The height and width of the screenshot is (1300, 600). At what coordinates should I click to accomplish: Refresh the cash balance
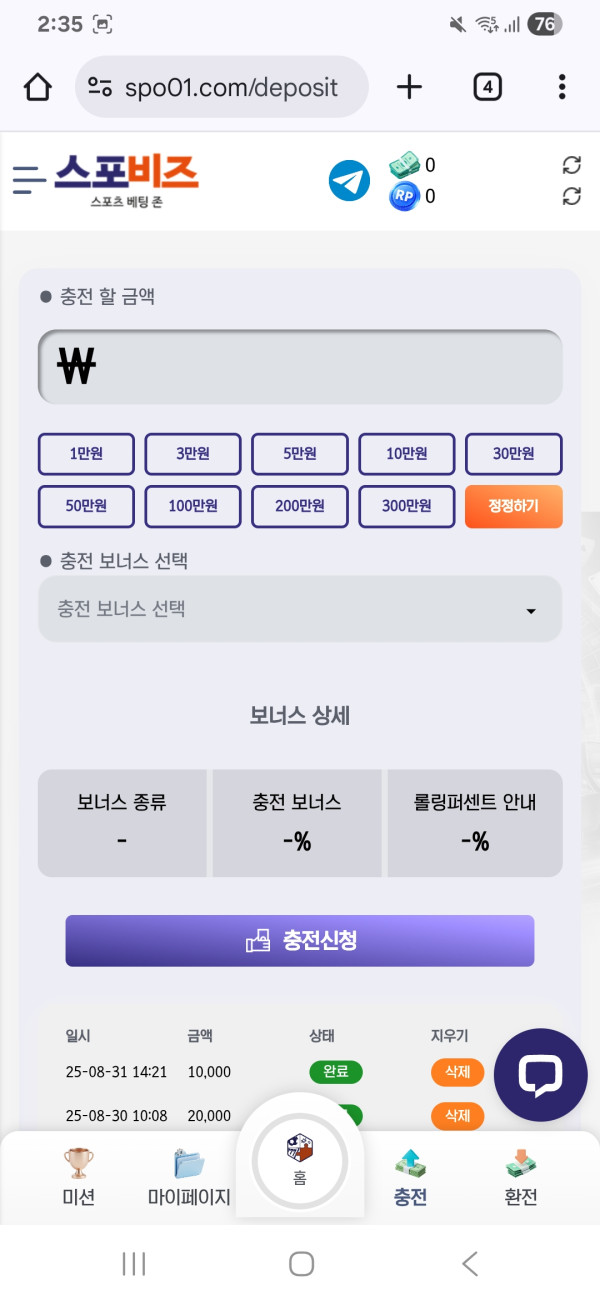click(x=572, y=165)
